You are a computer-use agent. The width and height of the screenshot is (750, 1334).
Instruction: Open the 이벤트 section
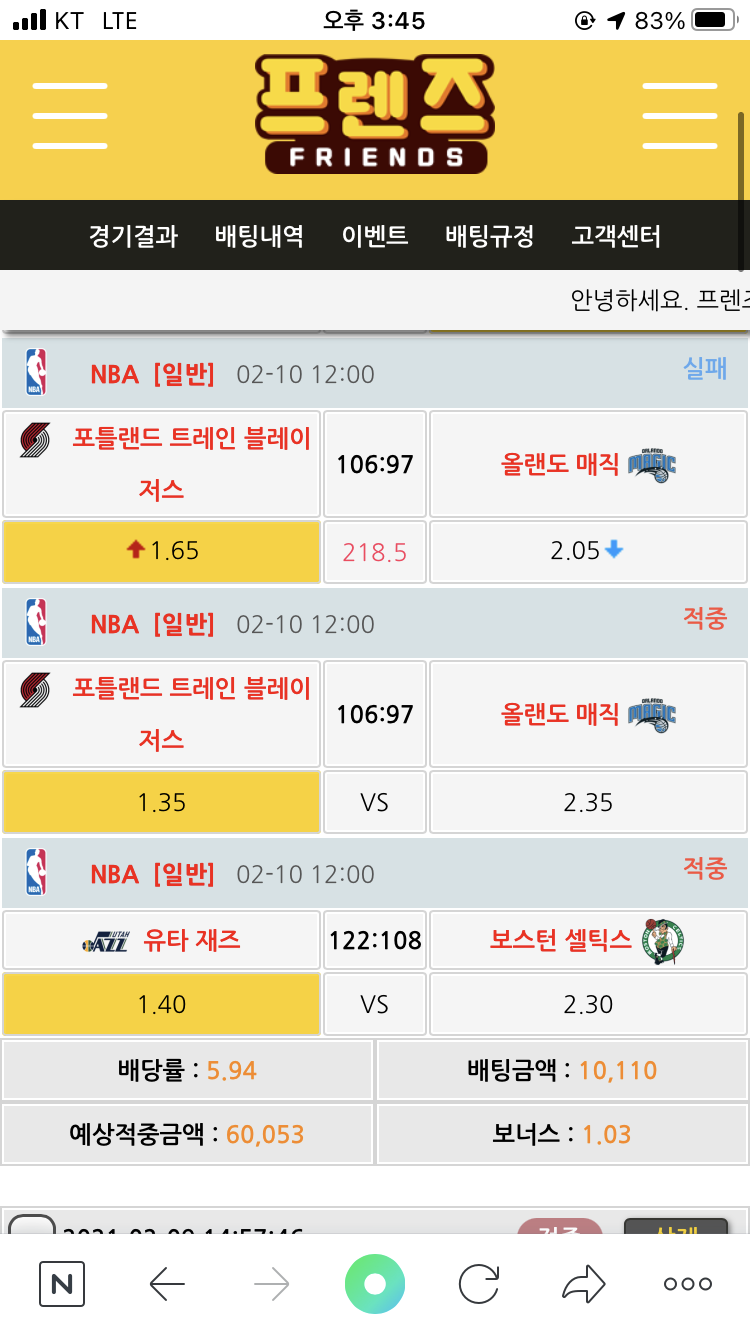(x=374, y=236)
